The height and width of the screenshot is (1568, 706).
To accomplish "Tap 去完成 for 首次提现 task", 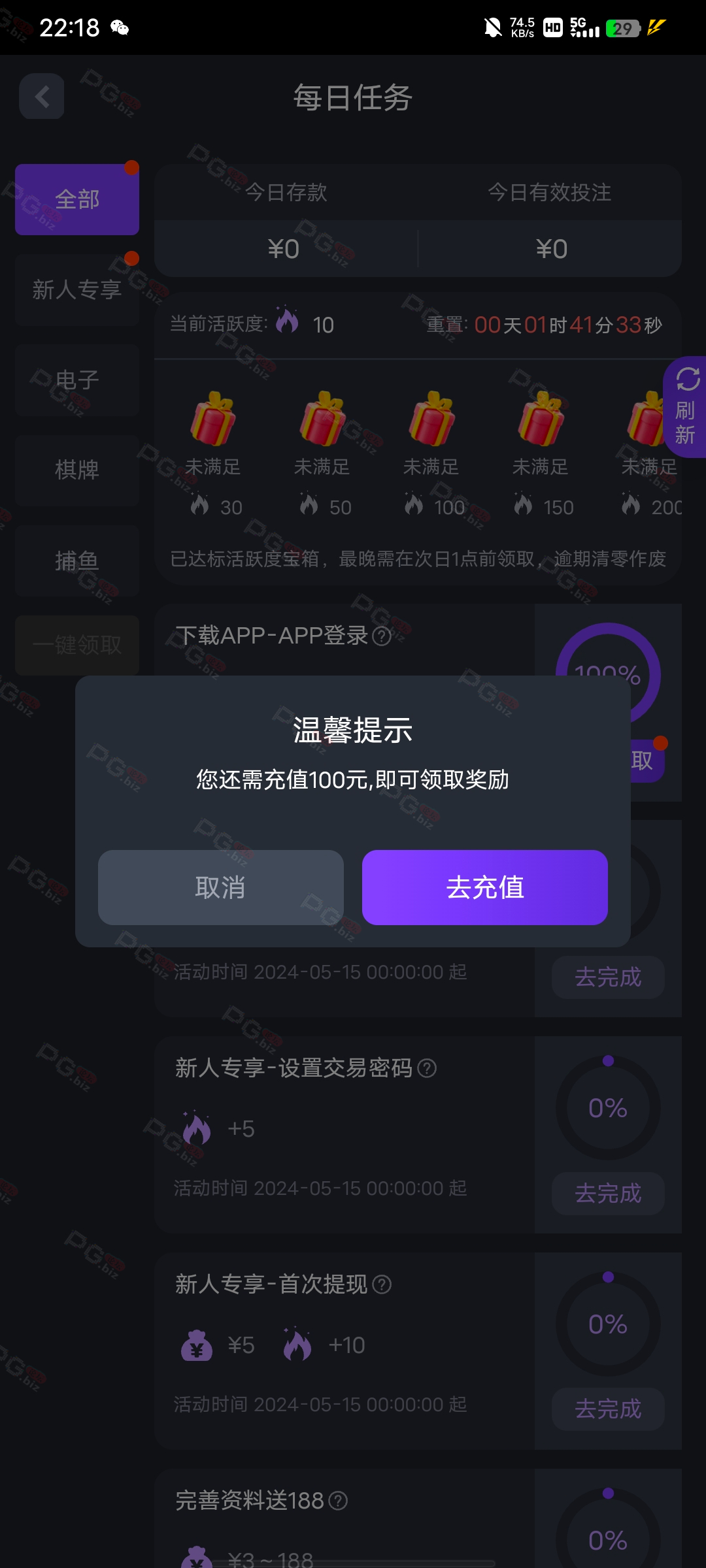I will [x=608, y=1409].
